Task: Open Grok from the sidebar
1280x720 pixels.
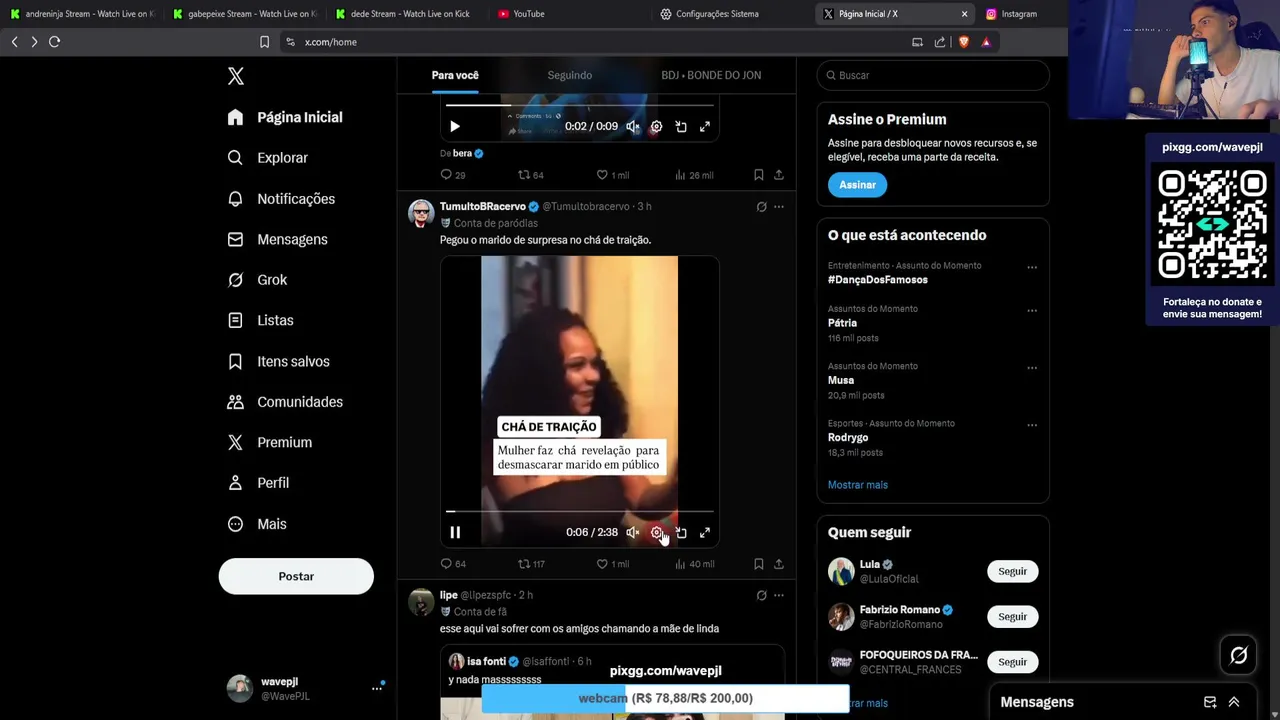Action: point(271,280)
